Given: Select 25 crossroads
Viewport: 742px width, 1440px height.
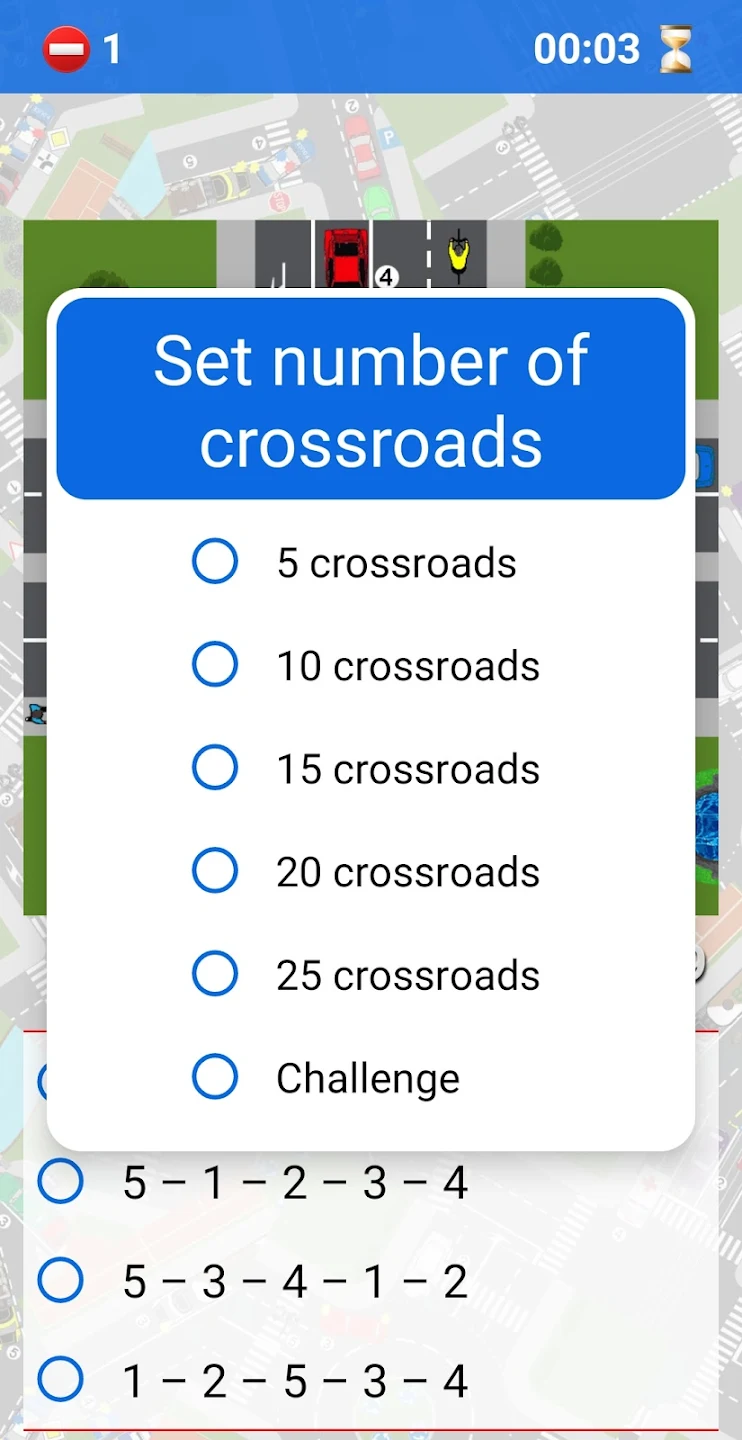Looking at the screenshot, I should [x=215, y=974].
